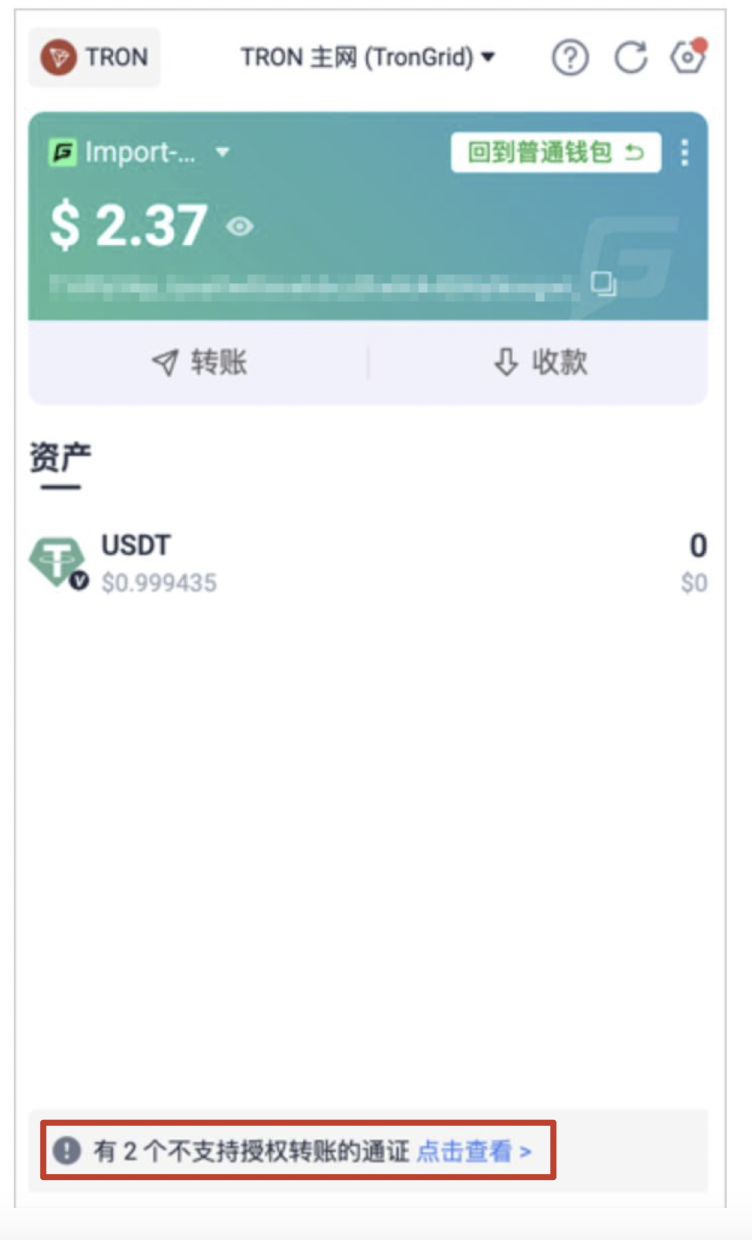This screenshot has width=752, height=1240.
Task: Copy the wallet address
Action: click(603, 284)
